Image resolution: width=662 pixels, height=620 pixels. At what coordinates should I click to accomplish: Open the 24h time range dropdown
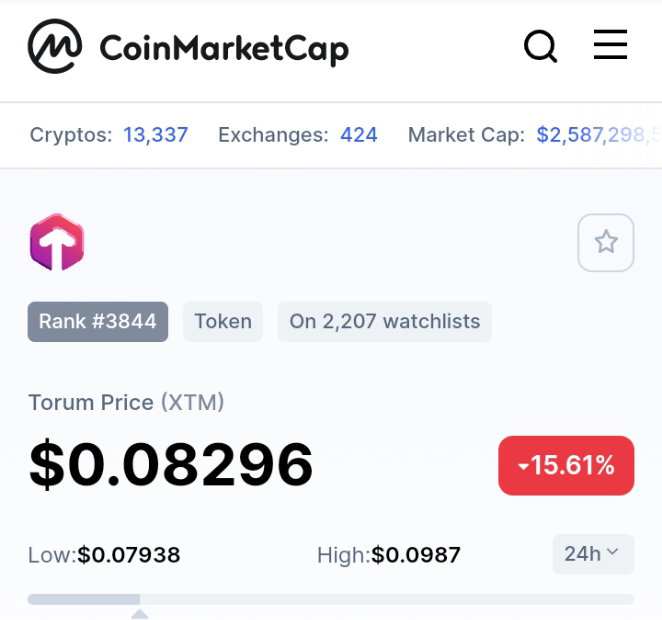tap(593, 554)
